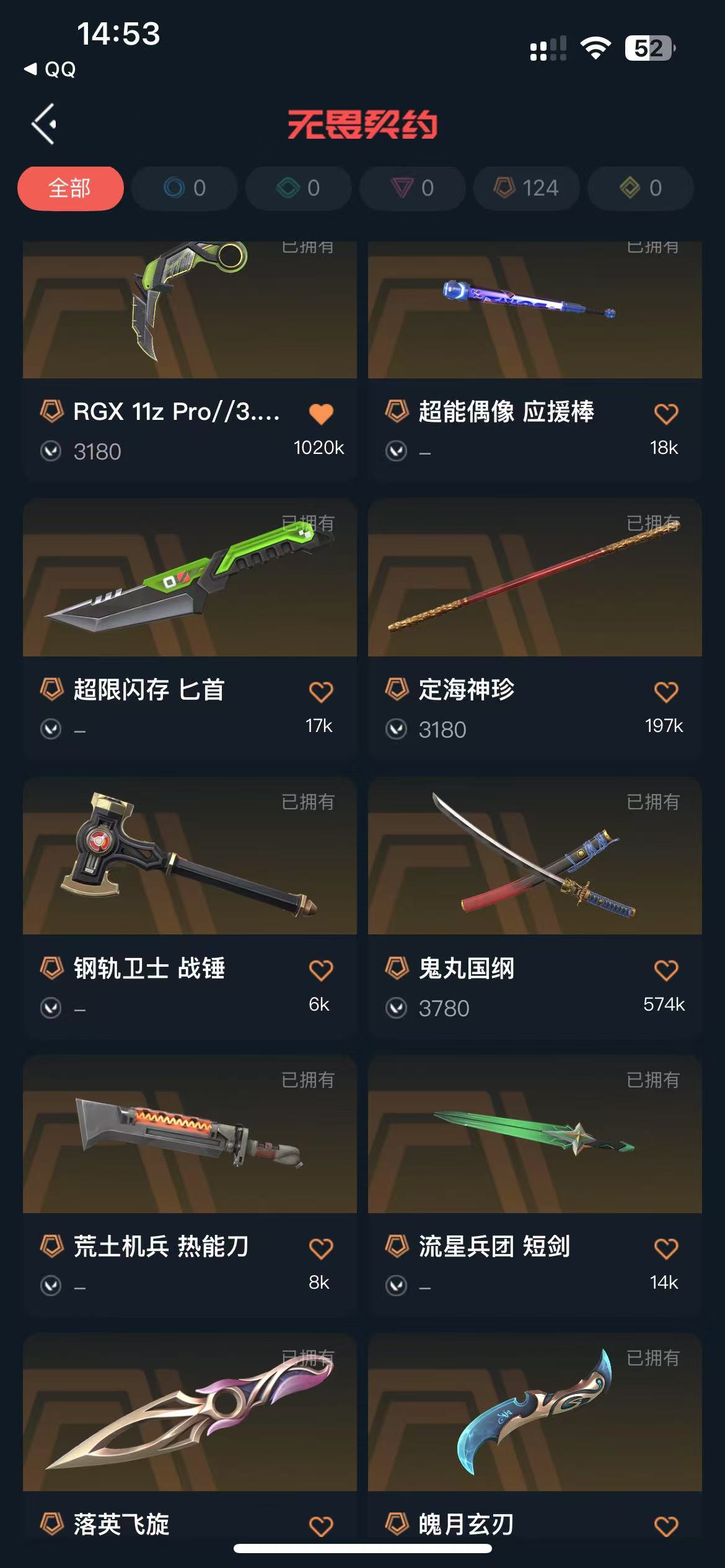725x1568 pixels.
Task: Filter by the tier showing 124 items
Action: (526, 188)
